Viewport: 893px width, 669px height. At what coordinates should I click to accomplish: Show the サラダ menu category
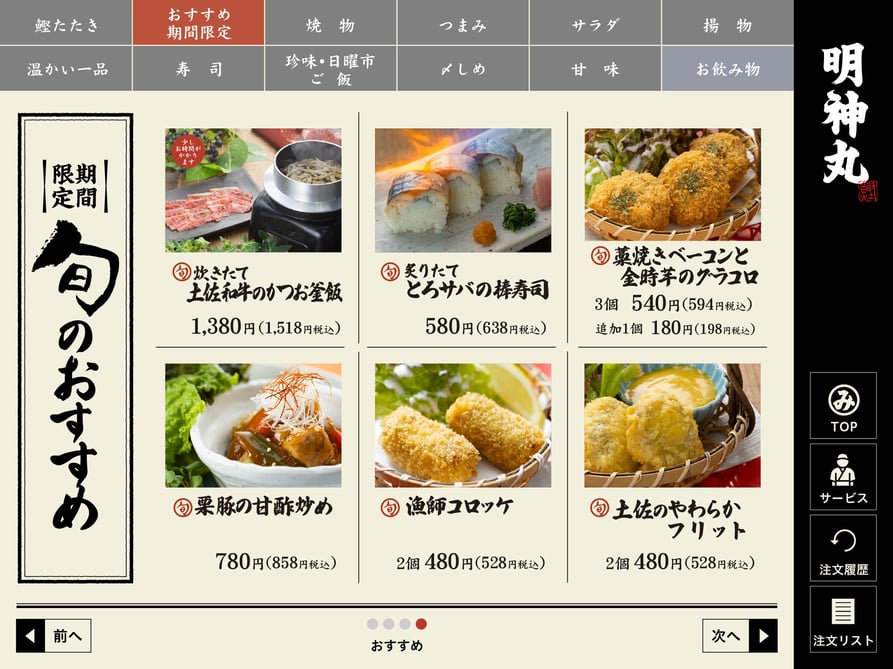tap(596, 23)
